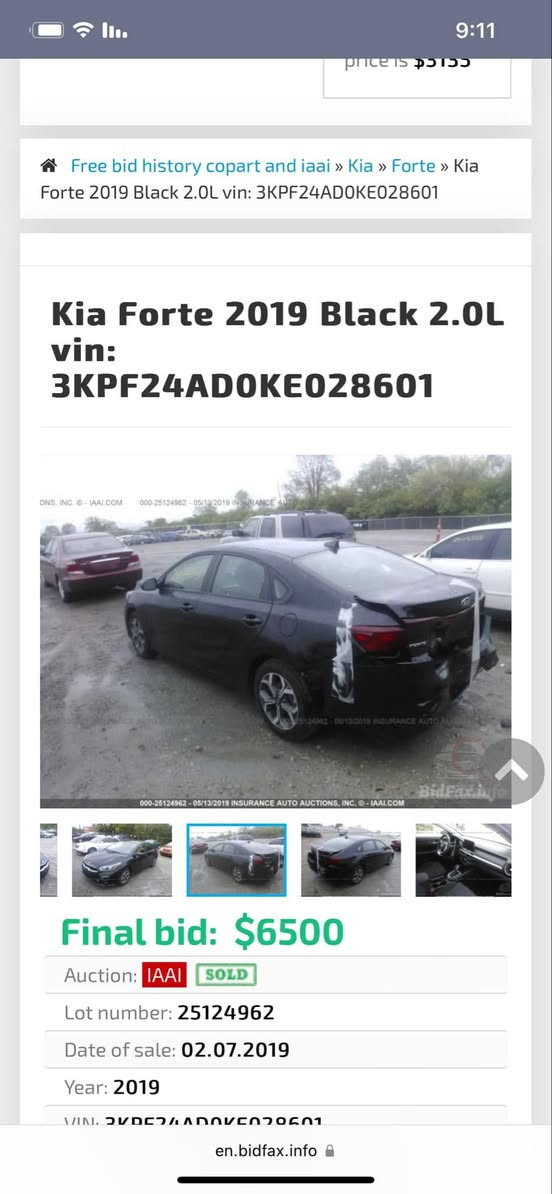Open the main Kia Forte photo
Image resolution: width=552 pixels, height=1194 pixels.
point(276,631)
